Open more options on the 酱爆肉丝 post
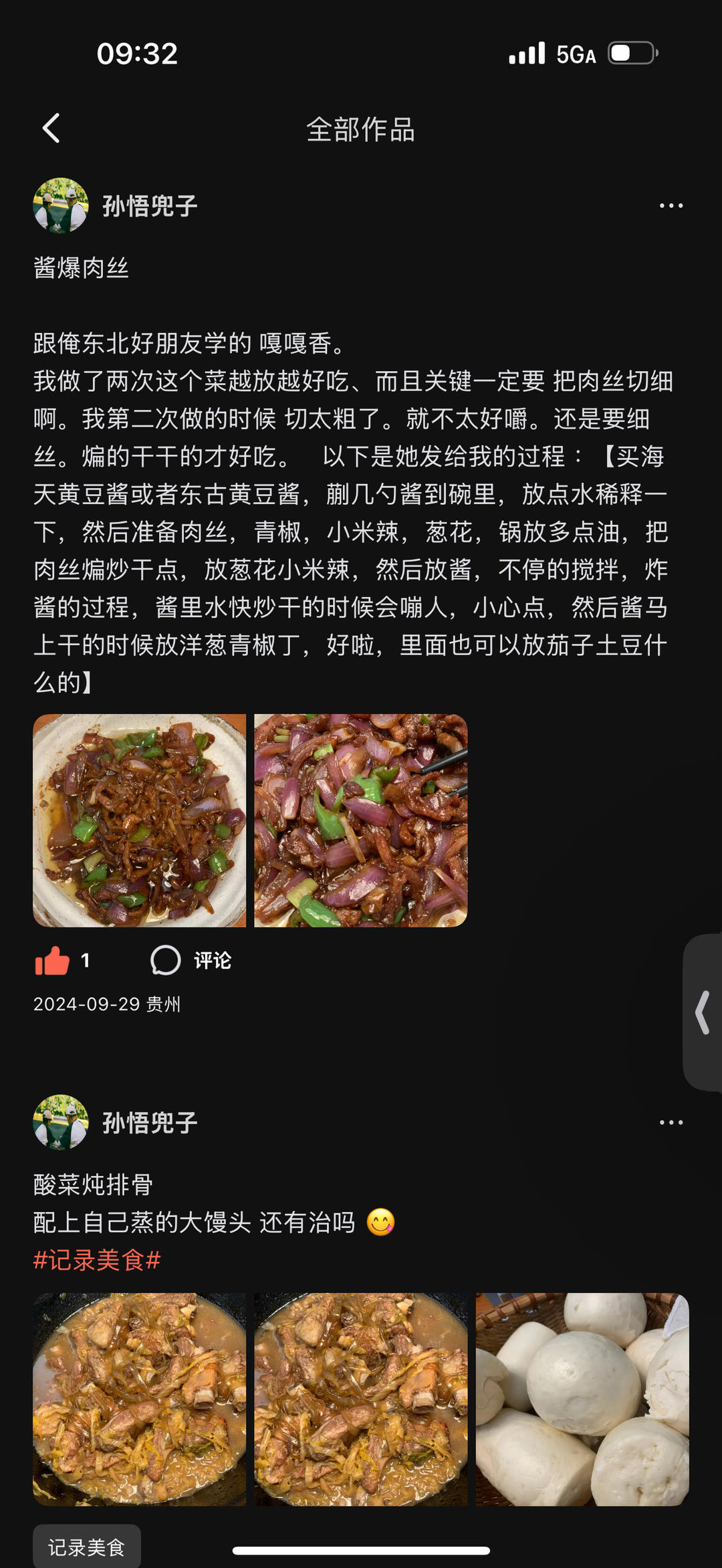The width and height of the screenshot is (722, 1568). [x=671, y=206]
